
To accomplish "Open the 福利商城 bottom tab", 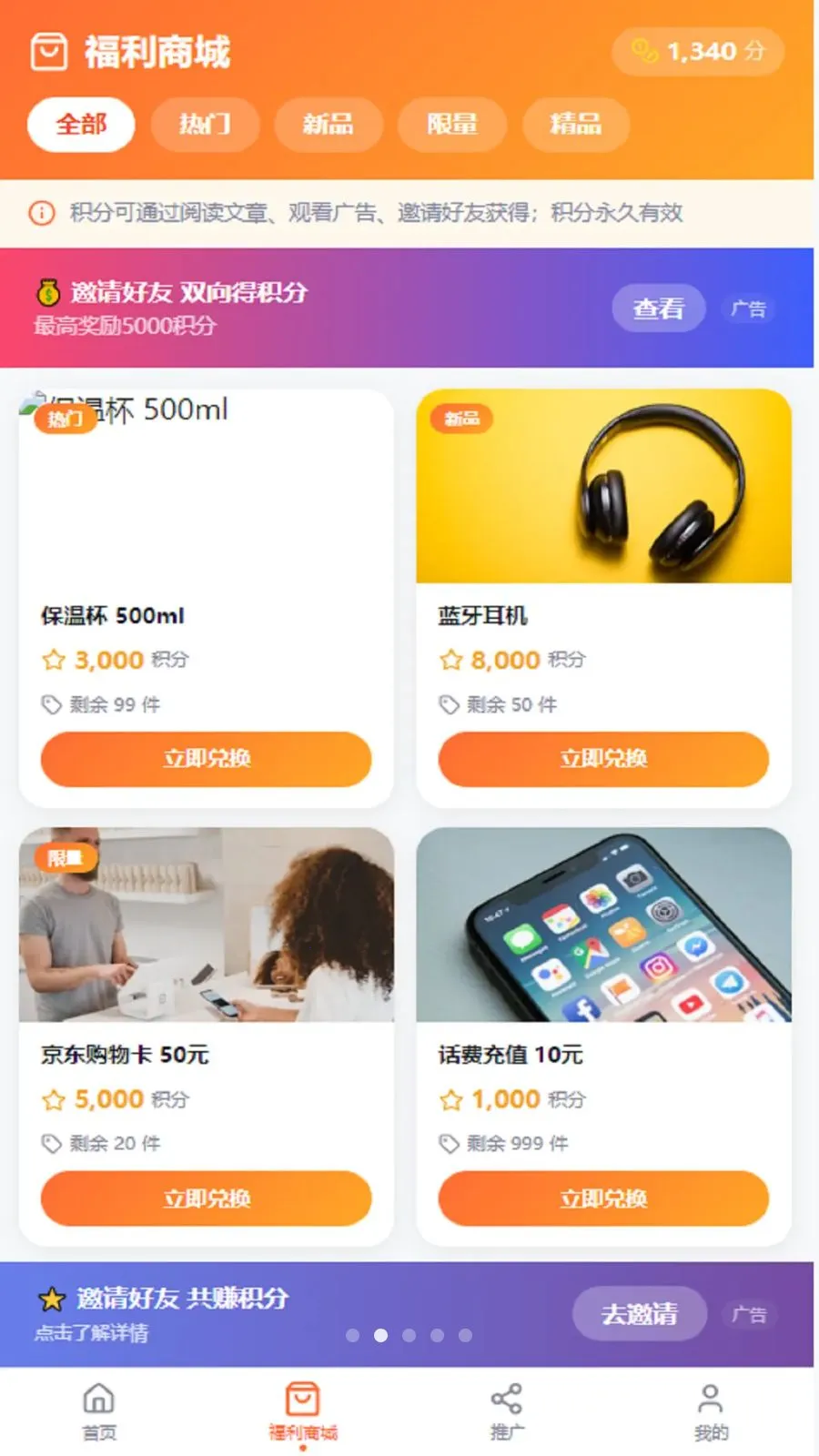I will (x=303, y=1411).
